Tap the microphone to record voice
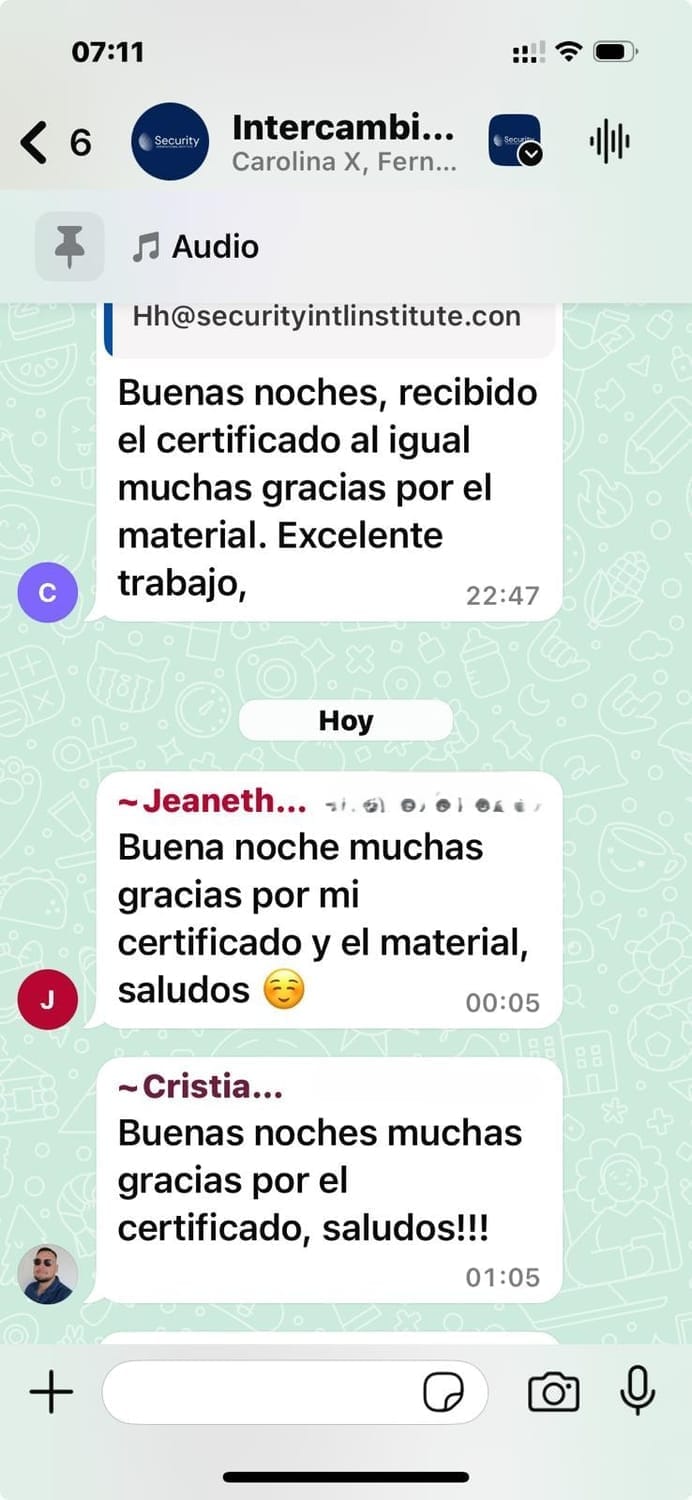Viewport: 692px width, 1500px height. coord(637,1391)
